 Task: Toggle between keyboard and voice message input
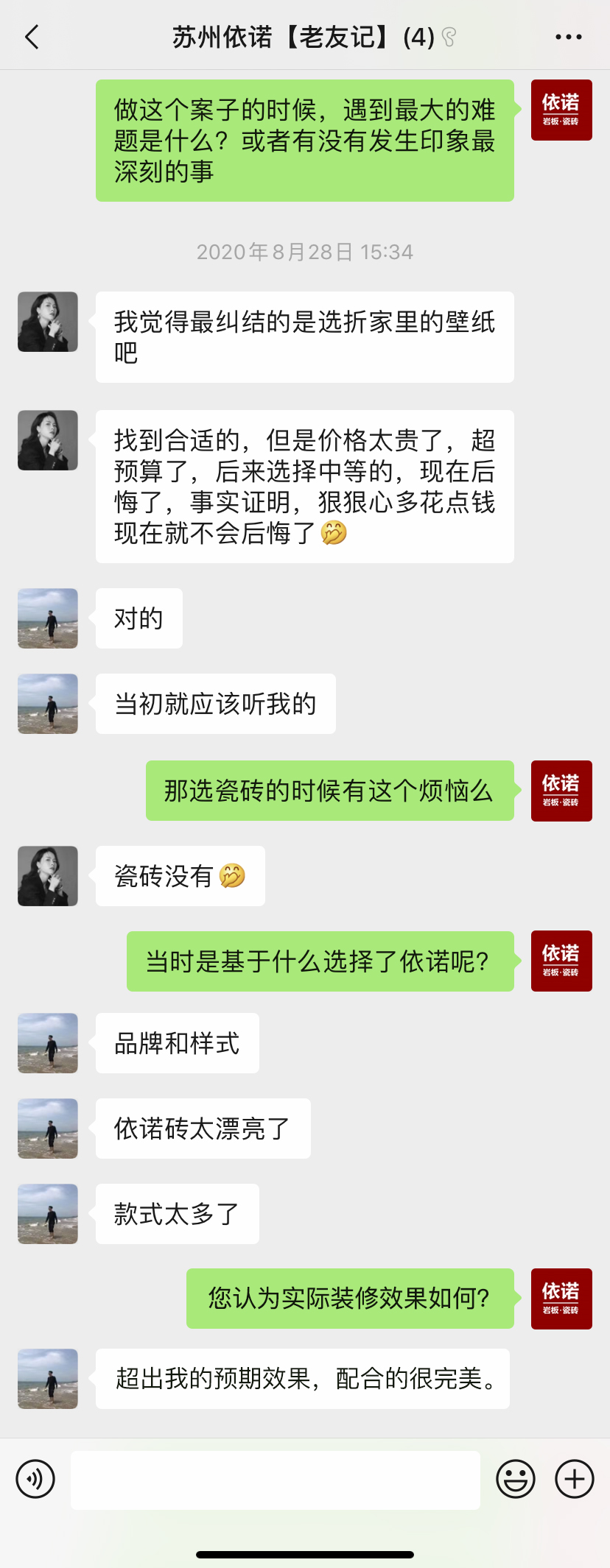(35, 1479)
